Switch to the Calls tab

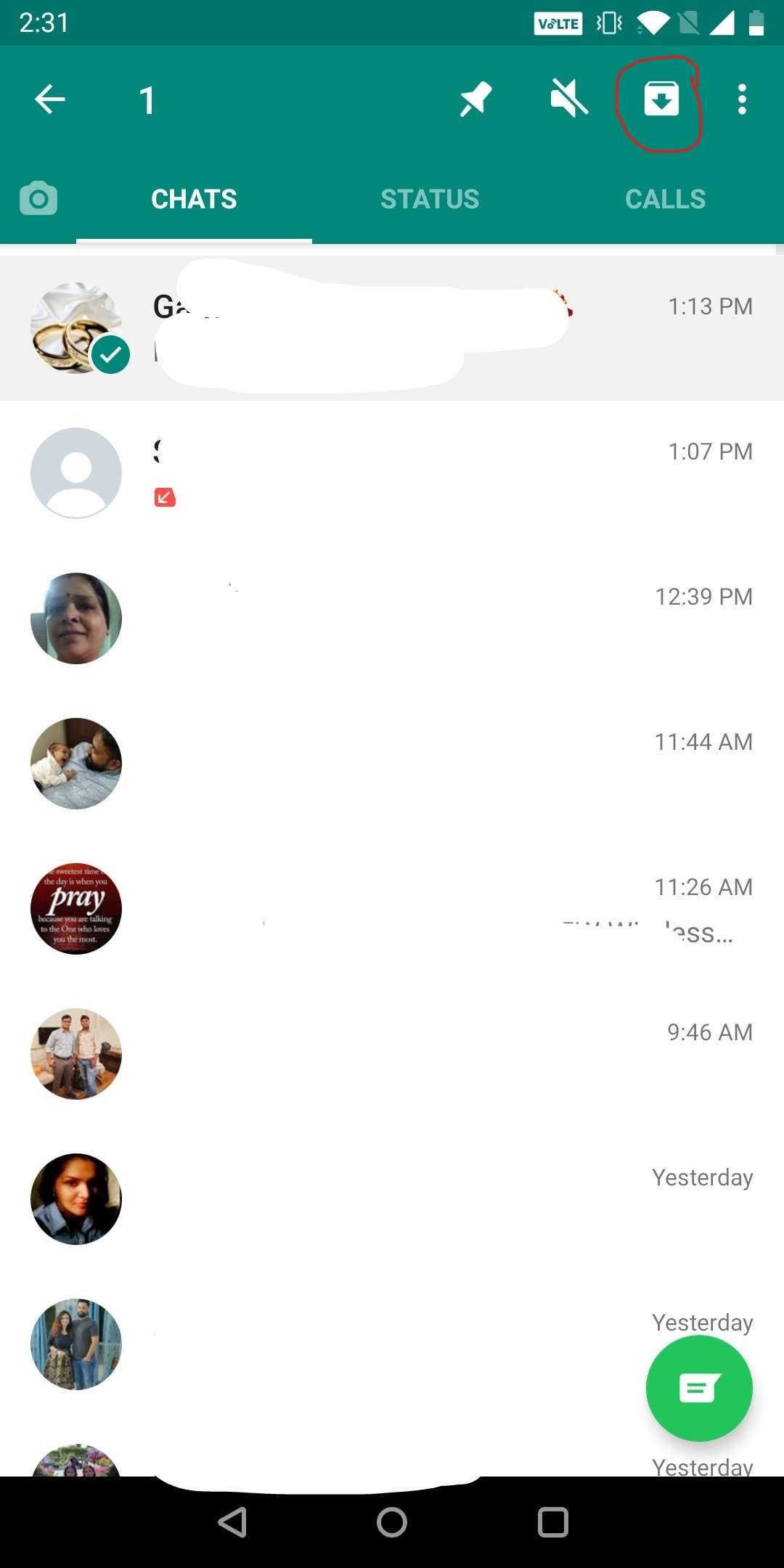click(x=665, y=199)
